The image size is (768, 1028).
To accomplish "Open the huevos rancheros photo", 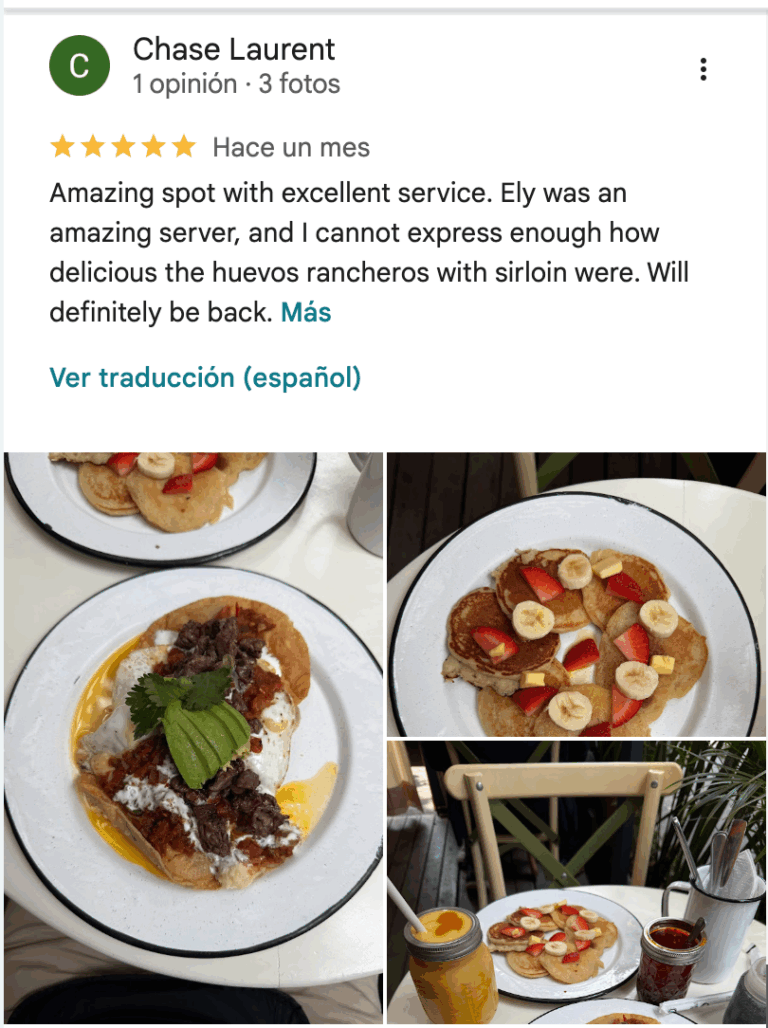I will (193, 738).
